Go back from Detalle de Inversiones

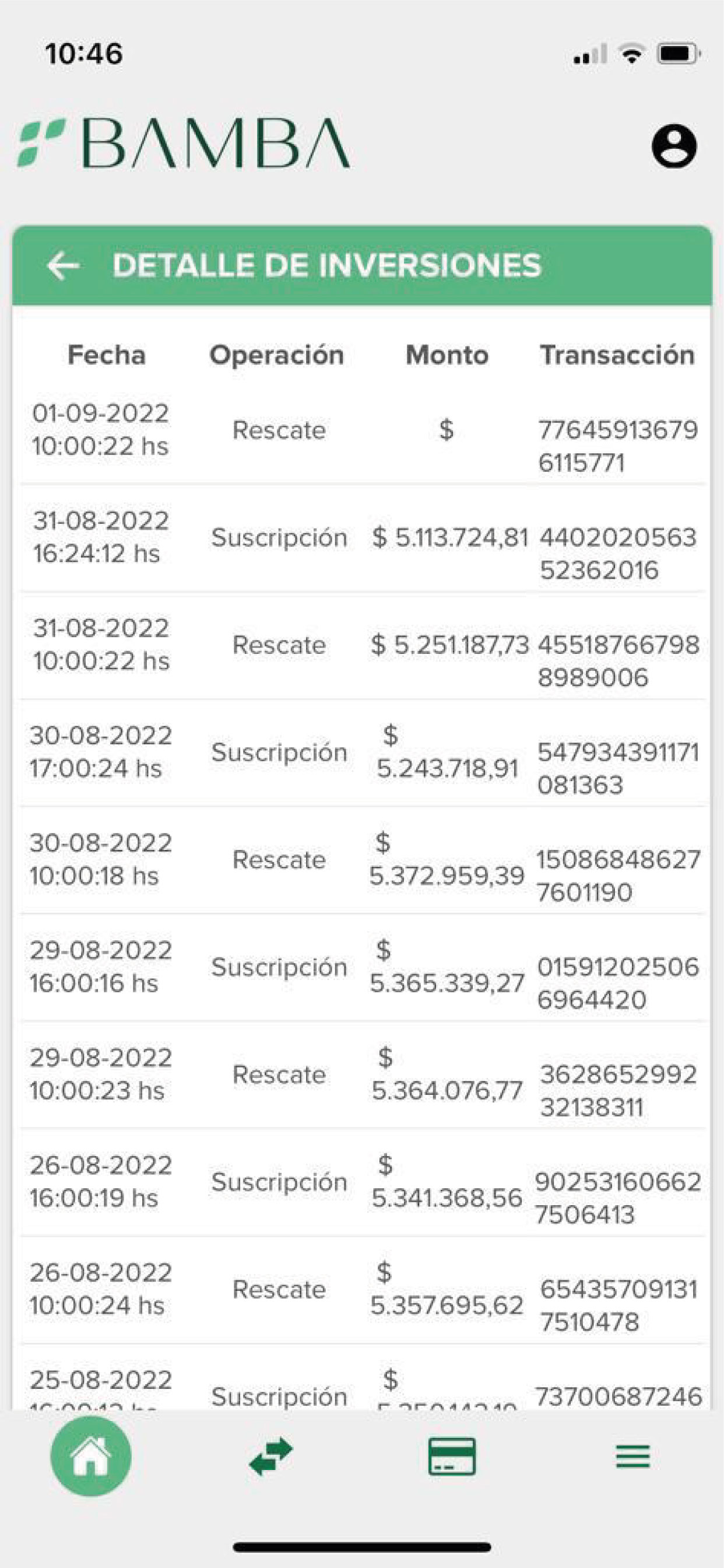point(63,266)
